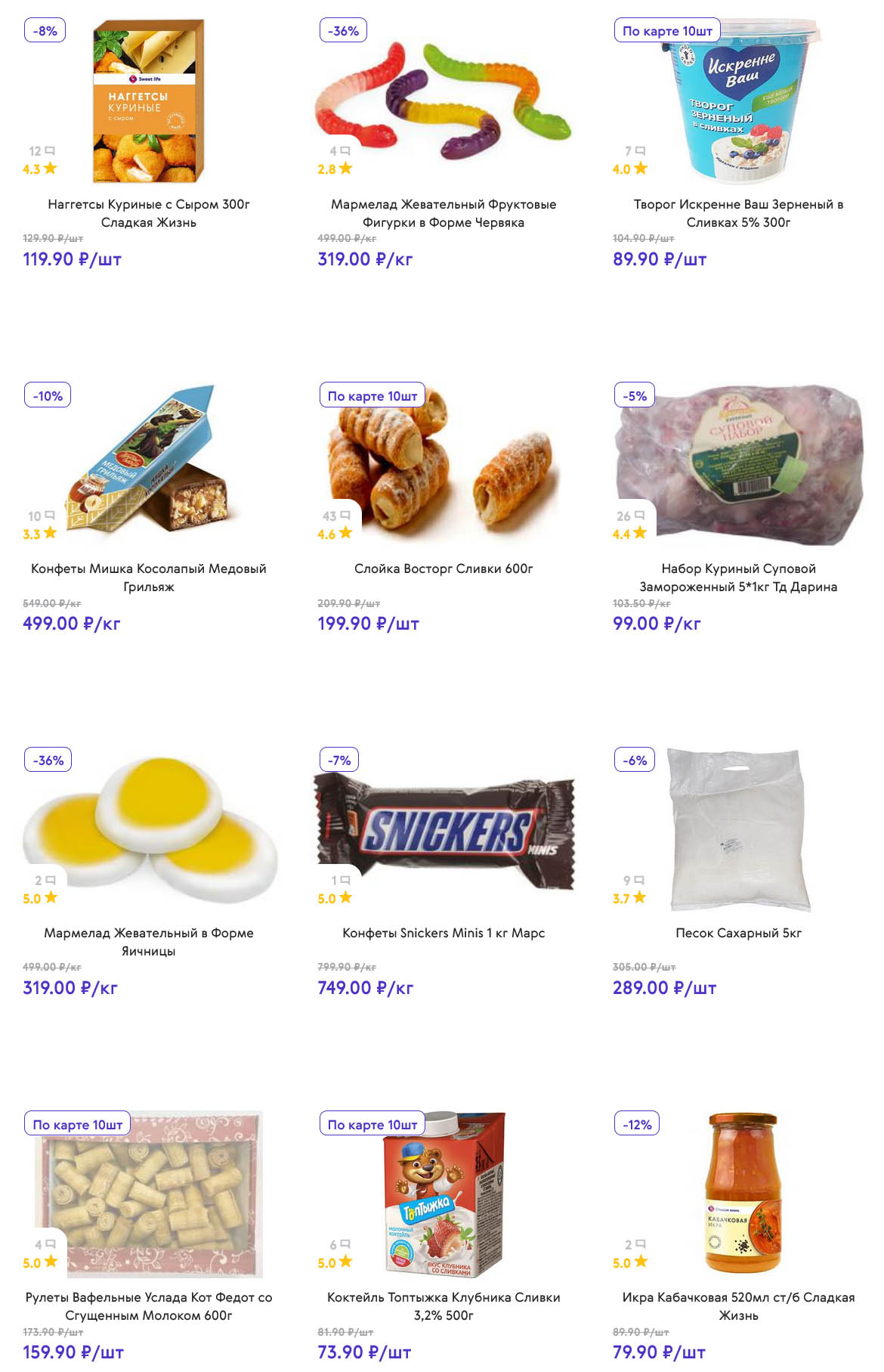View Творог Искренне Ваш Зерненый product
The image size is (884, 1372).
tap(737, 212)
